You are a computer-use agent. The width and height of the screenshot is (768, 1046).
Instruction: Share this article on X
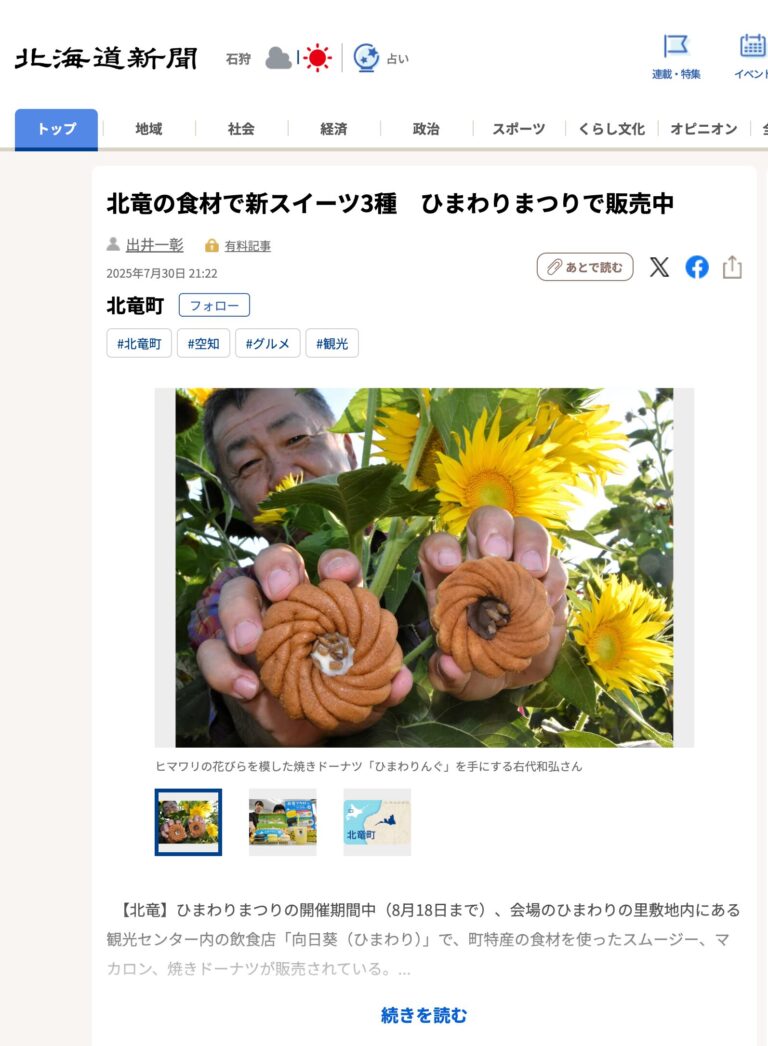pos(659,267)
